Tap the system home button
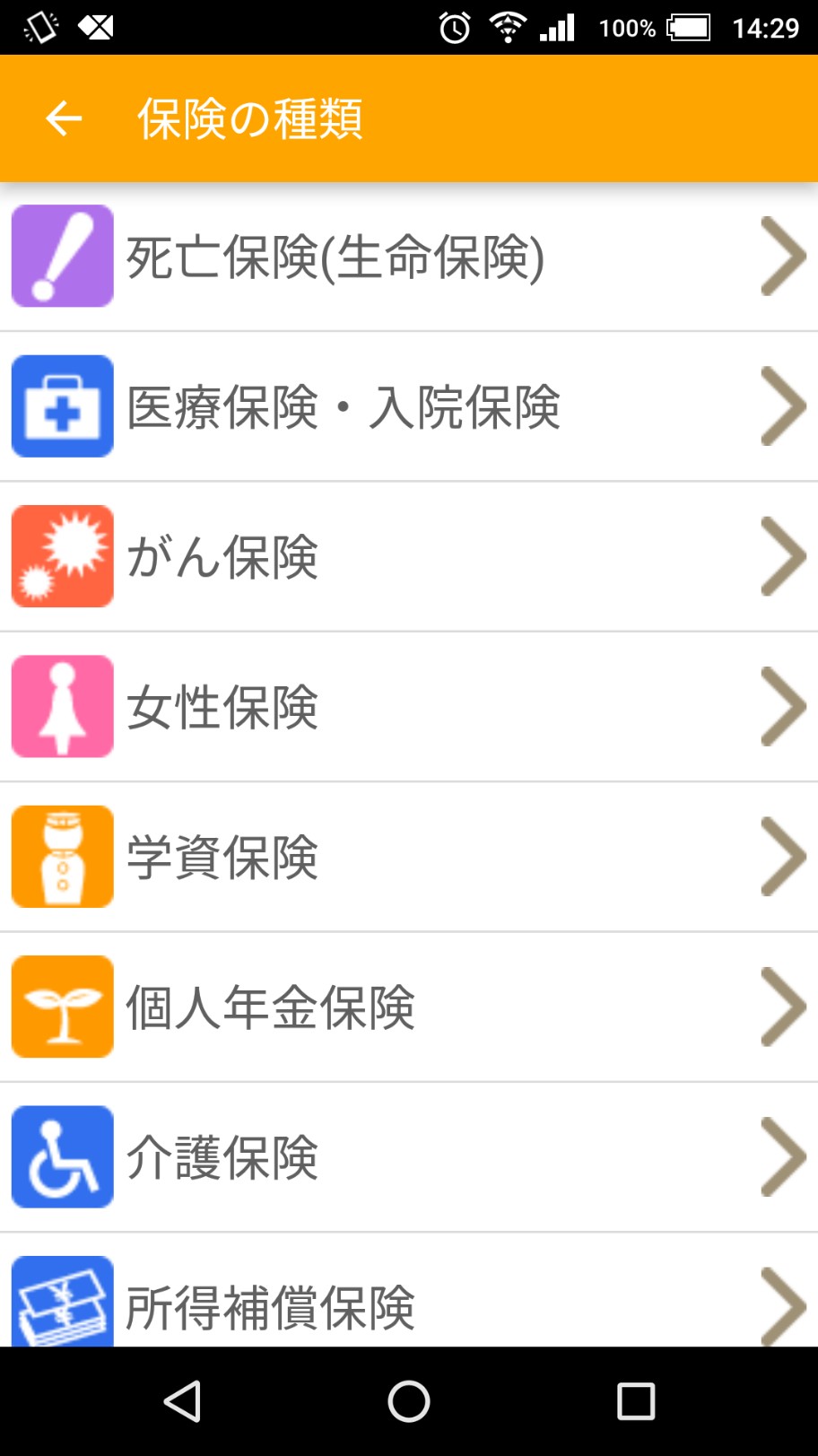818x1456 pixels. 409,1401
